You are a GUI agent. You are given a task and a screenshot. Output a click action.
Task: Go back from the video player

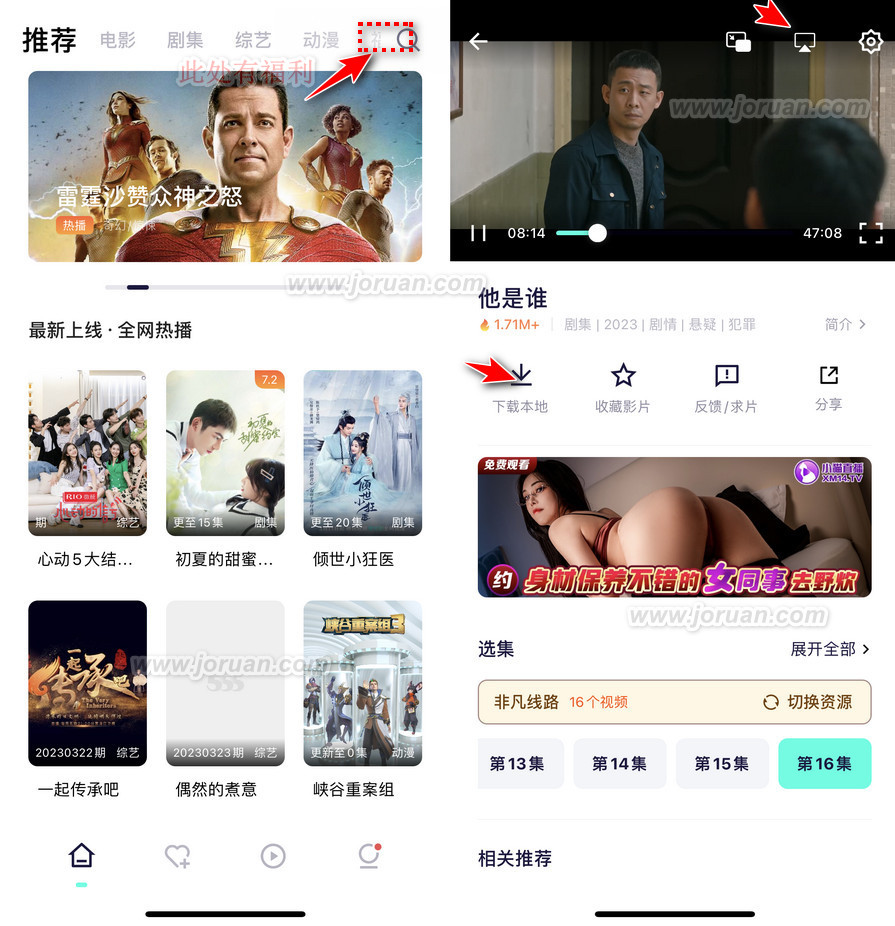478,42
